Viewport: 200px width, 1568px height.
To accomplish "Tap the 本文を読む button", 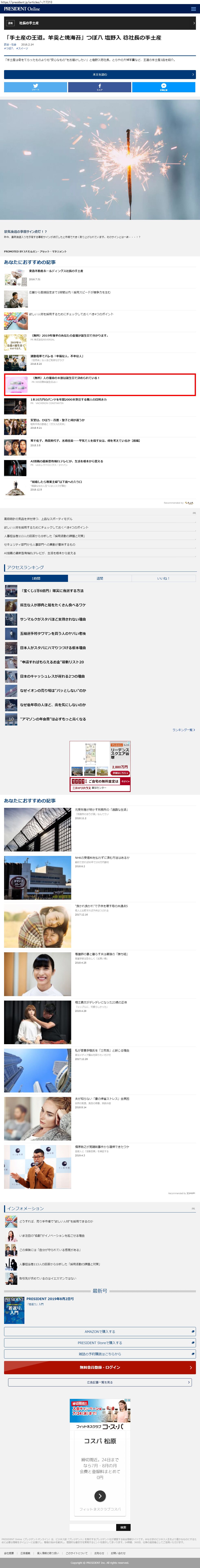I will pyautogui.click(x=100, y=74).
